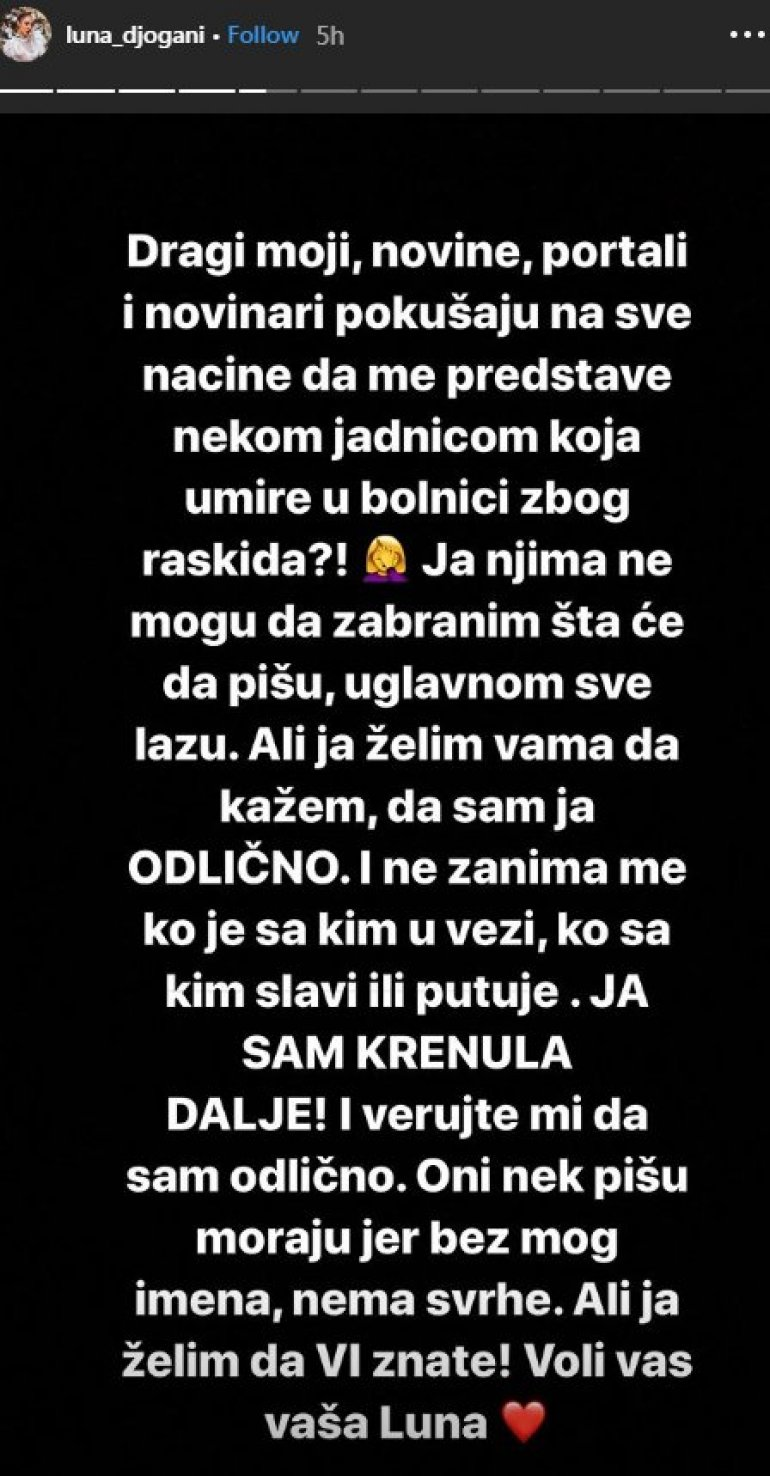Screen dimensions: 770x1476
Task: Open luna_djogani's profile picture
Action: point(25,36)
